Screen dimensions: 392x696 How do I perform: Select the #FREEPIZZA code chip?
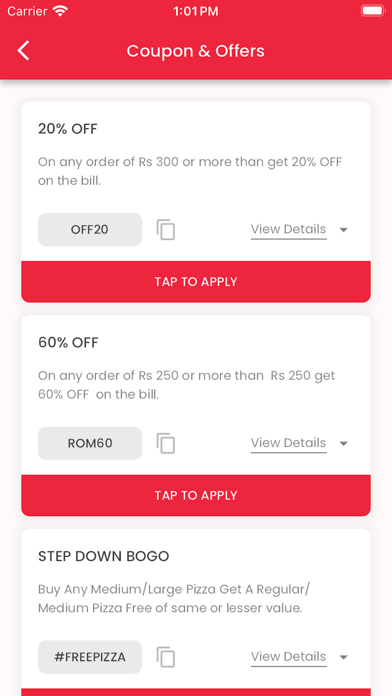(x=90, y=656)
